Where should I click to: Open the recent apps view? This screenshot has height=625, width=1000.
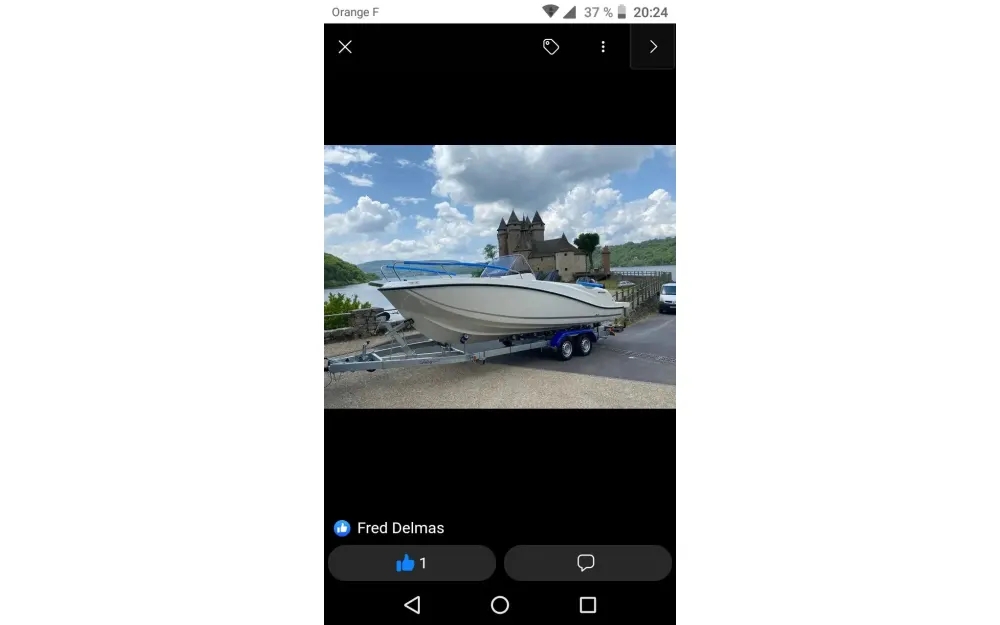(588, 605)
